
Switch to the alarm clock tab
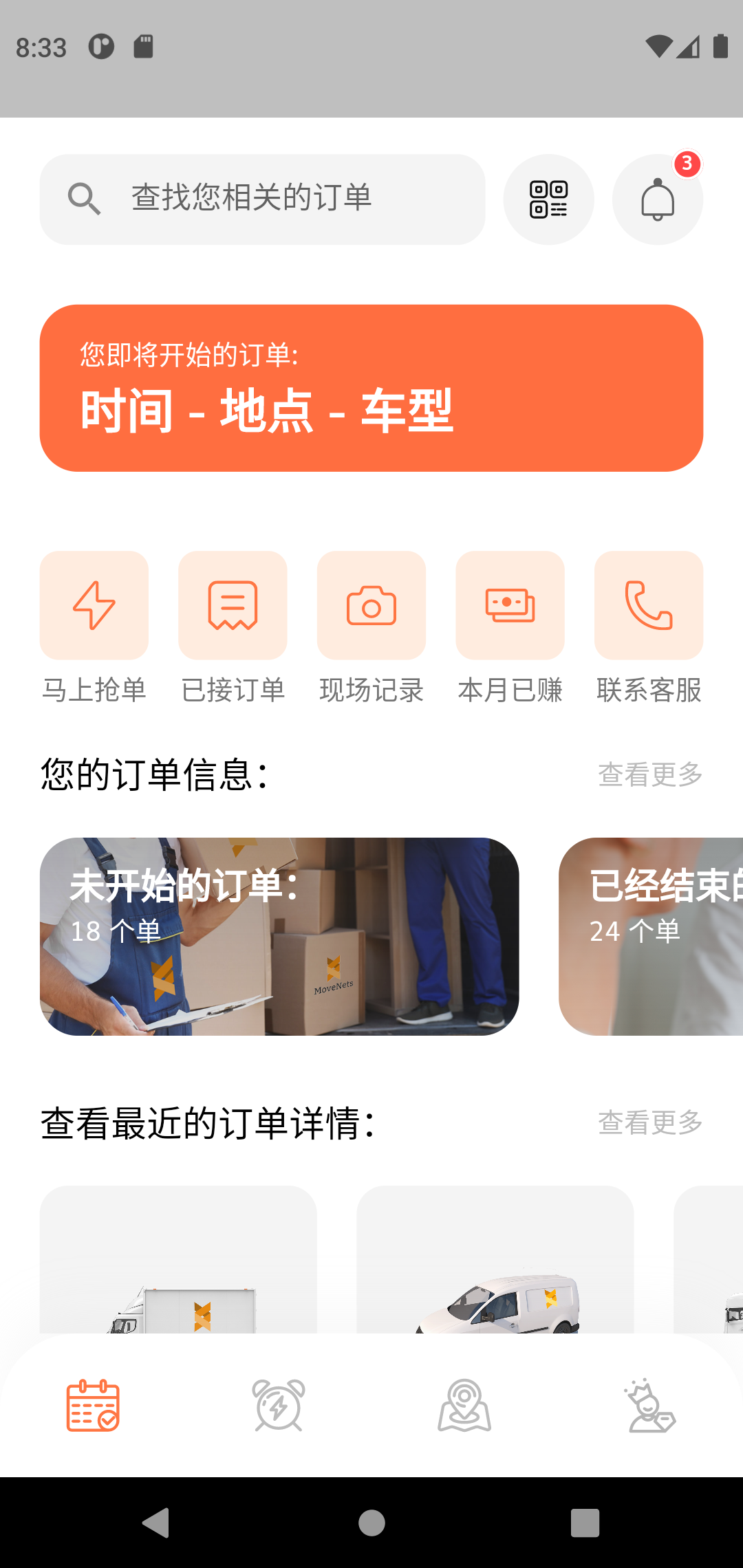279,1406
